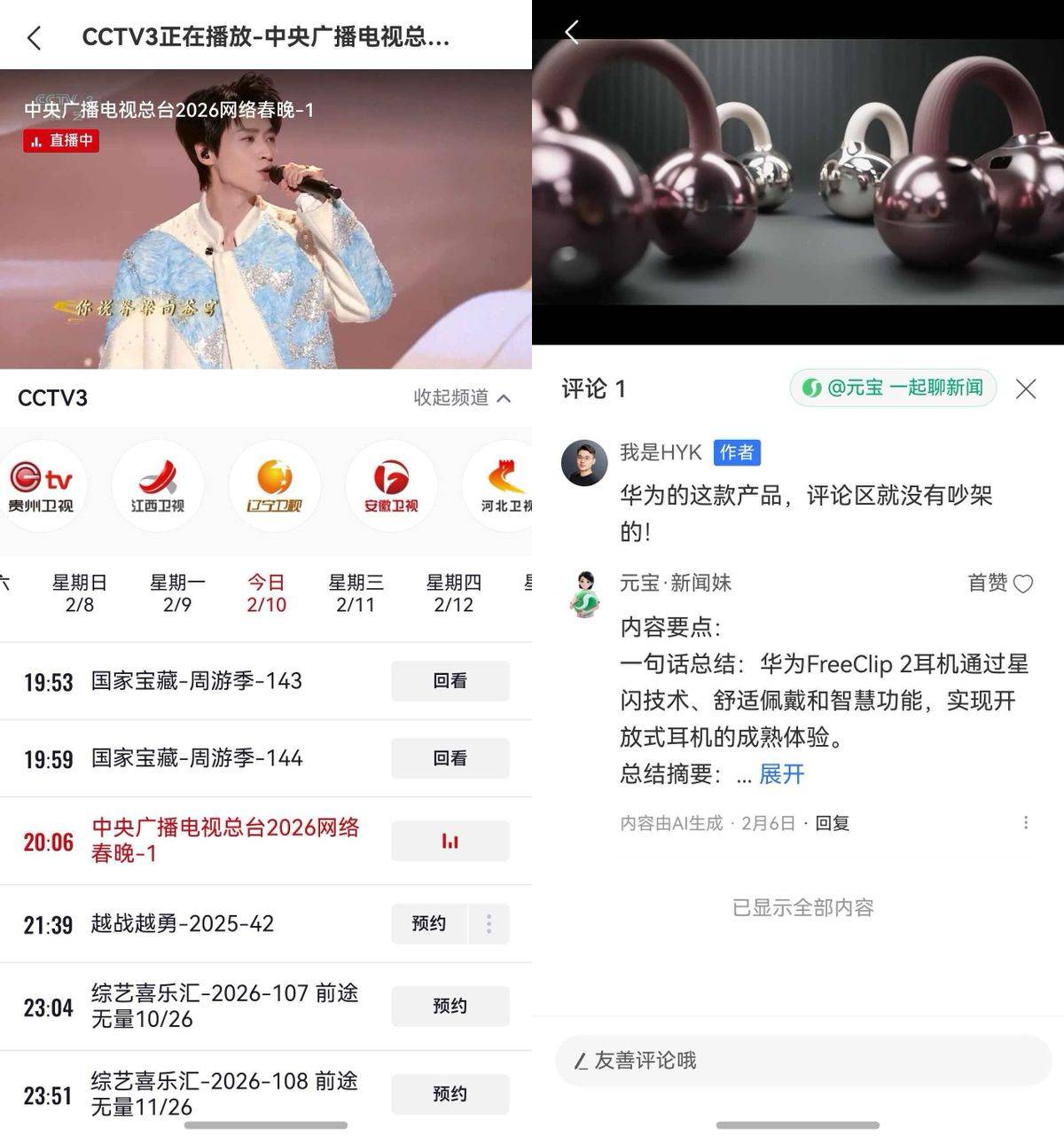This screenshot has height=1137, width=1064.
Task: Tap the 友善评论哦 comment field
Action: click(x=802, y=1061)
